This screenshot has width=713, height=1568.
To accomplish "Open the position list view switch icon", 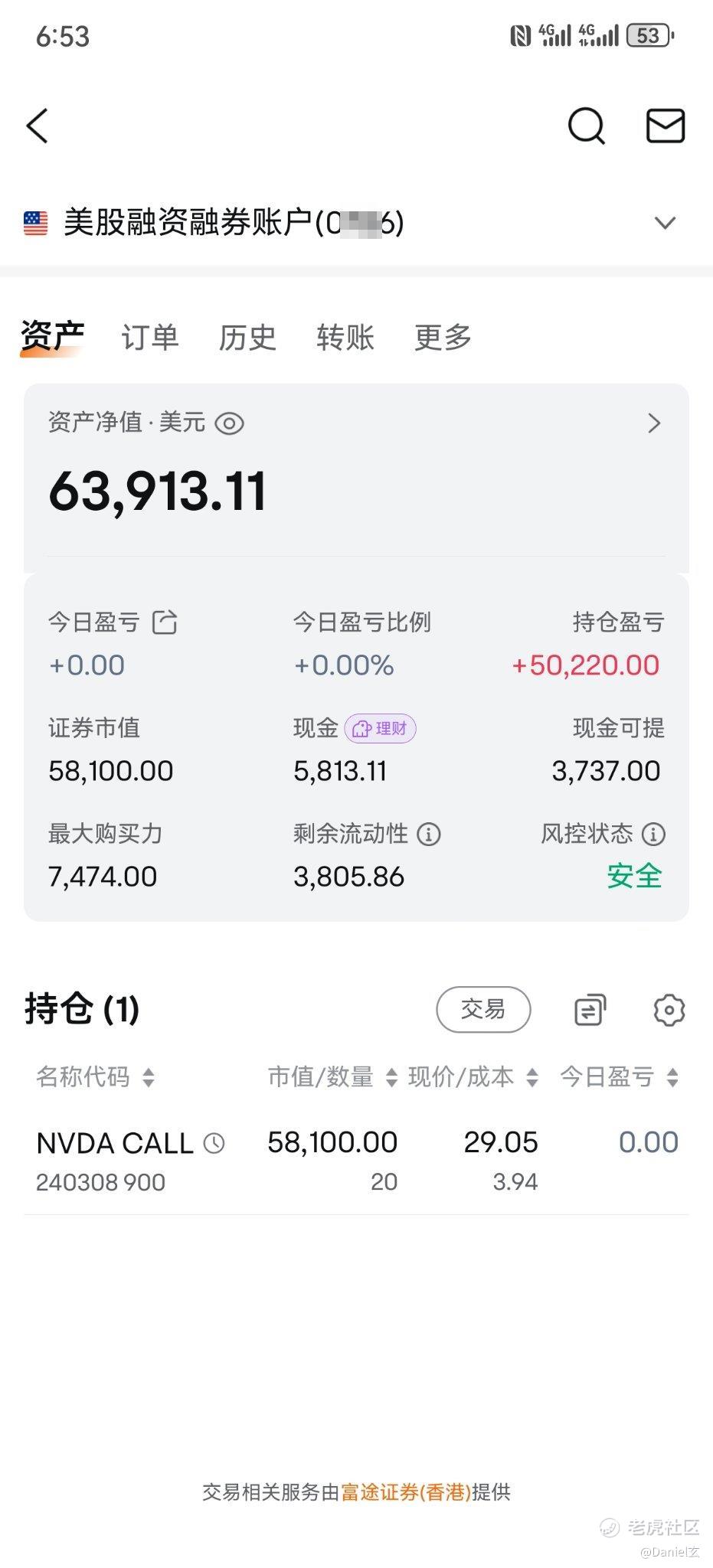I will click(x=590, y=1010).
